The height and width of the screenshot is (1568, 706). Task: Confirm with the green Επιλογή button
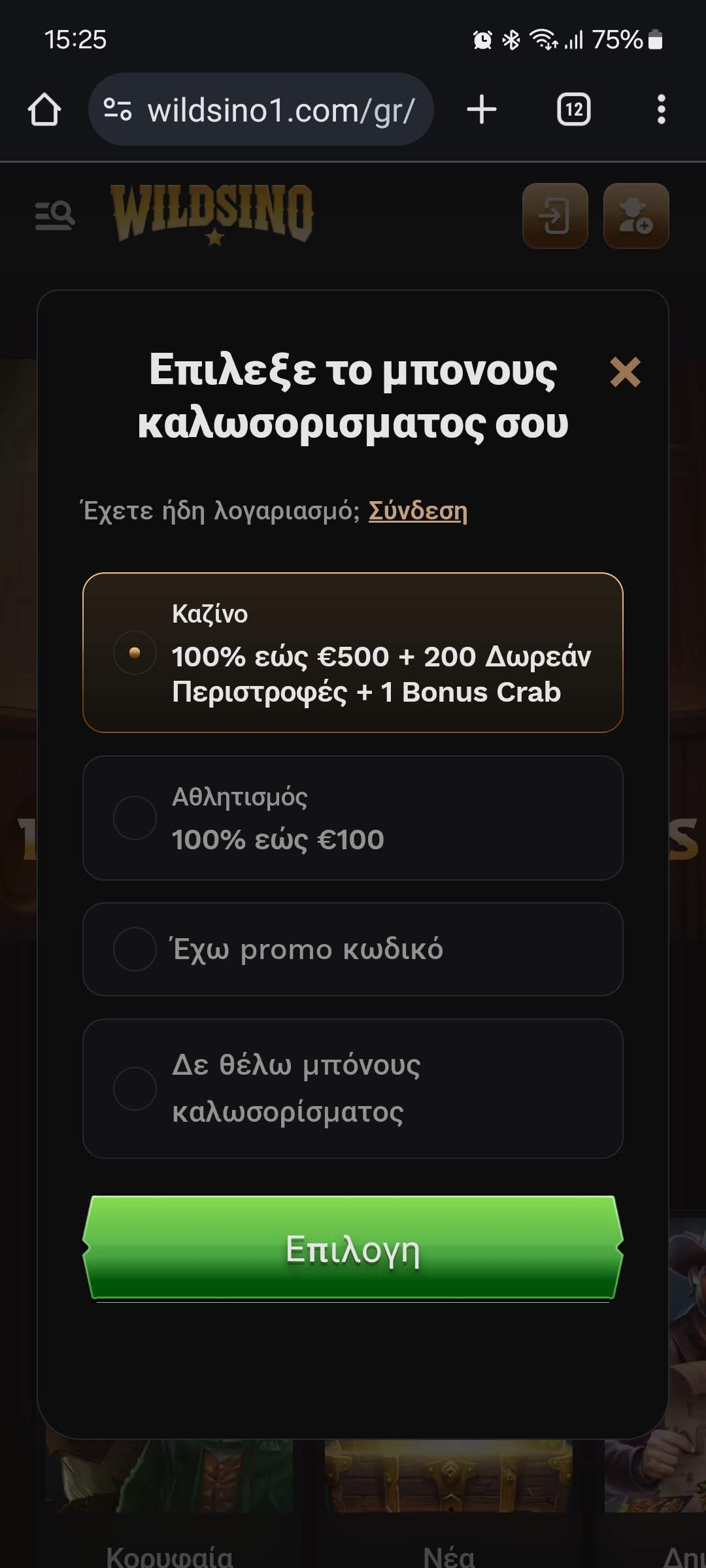[x=353, y=1248]
